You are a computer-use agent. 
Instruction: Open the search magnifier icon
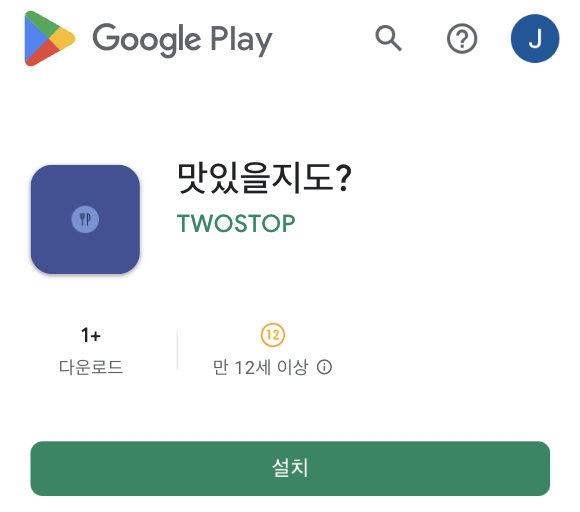coord(388,38)
